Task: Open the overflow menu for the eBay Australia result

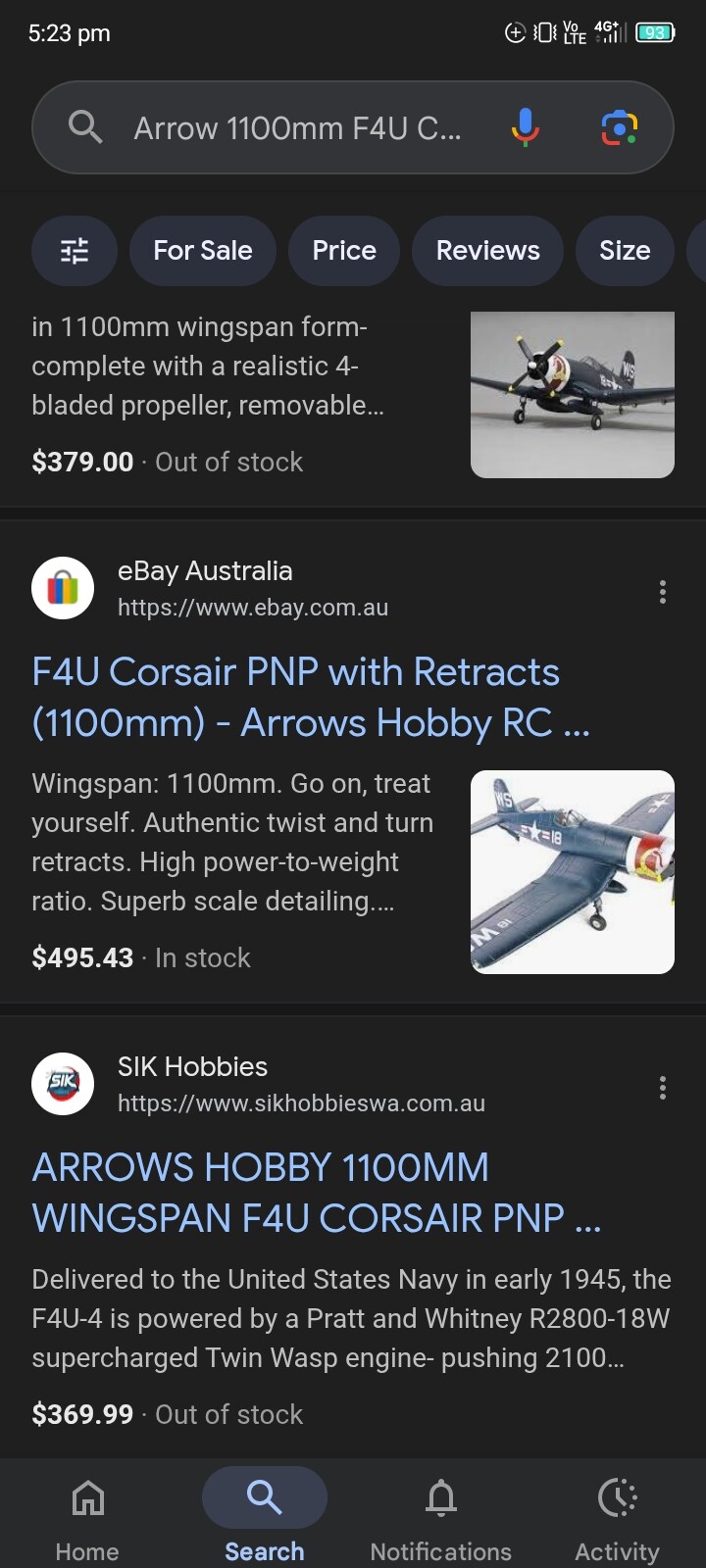Action: pyautogui.click(x=663, y=591)
